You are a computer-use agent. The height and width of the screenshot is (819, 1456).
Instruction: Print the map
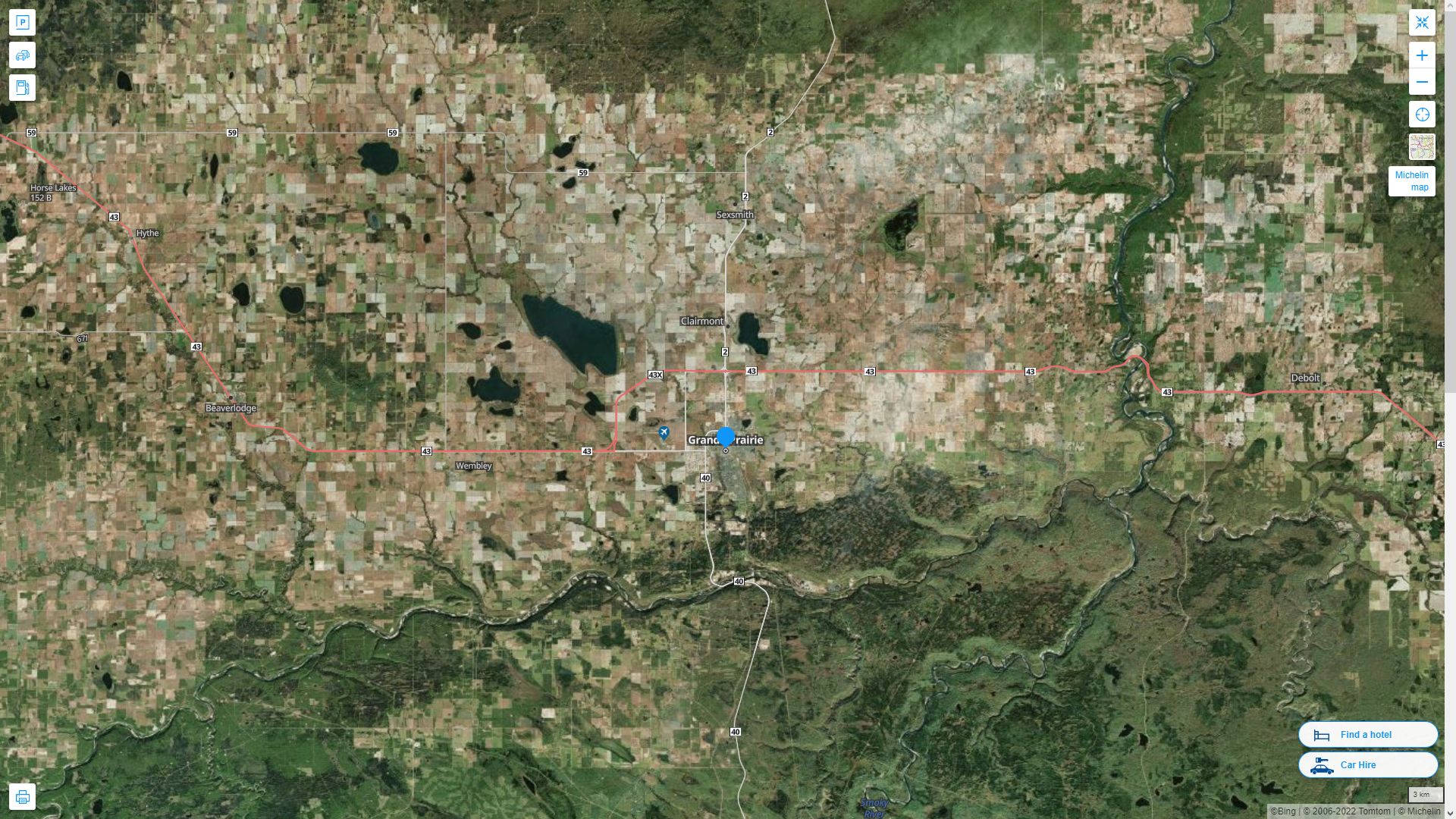point(22,797)
